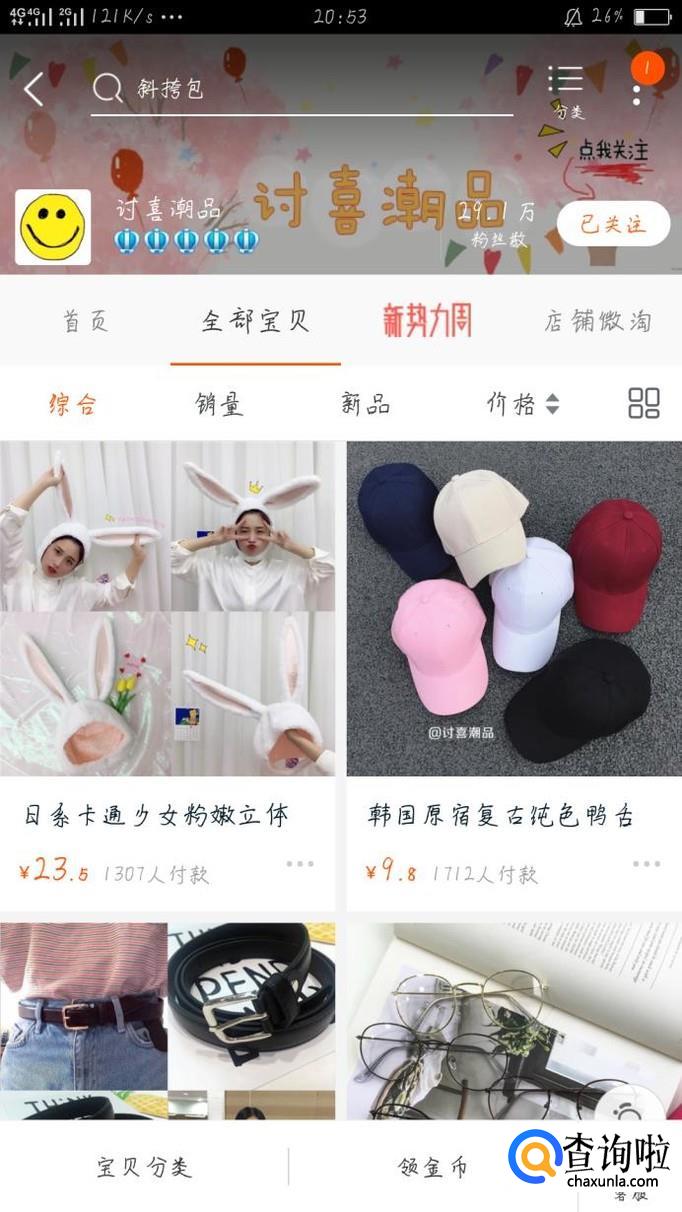Screen dimensions: 682x1212
Task: Show 新品 new arrivals
Action: (365, 404)
